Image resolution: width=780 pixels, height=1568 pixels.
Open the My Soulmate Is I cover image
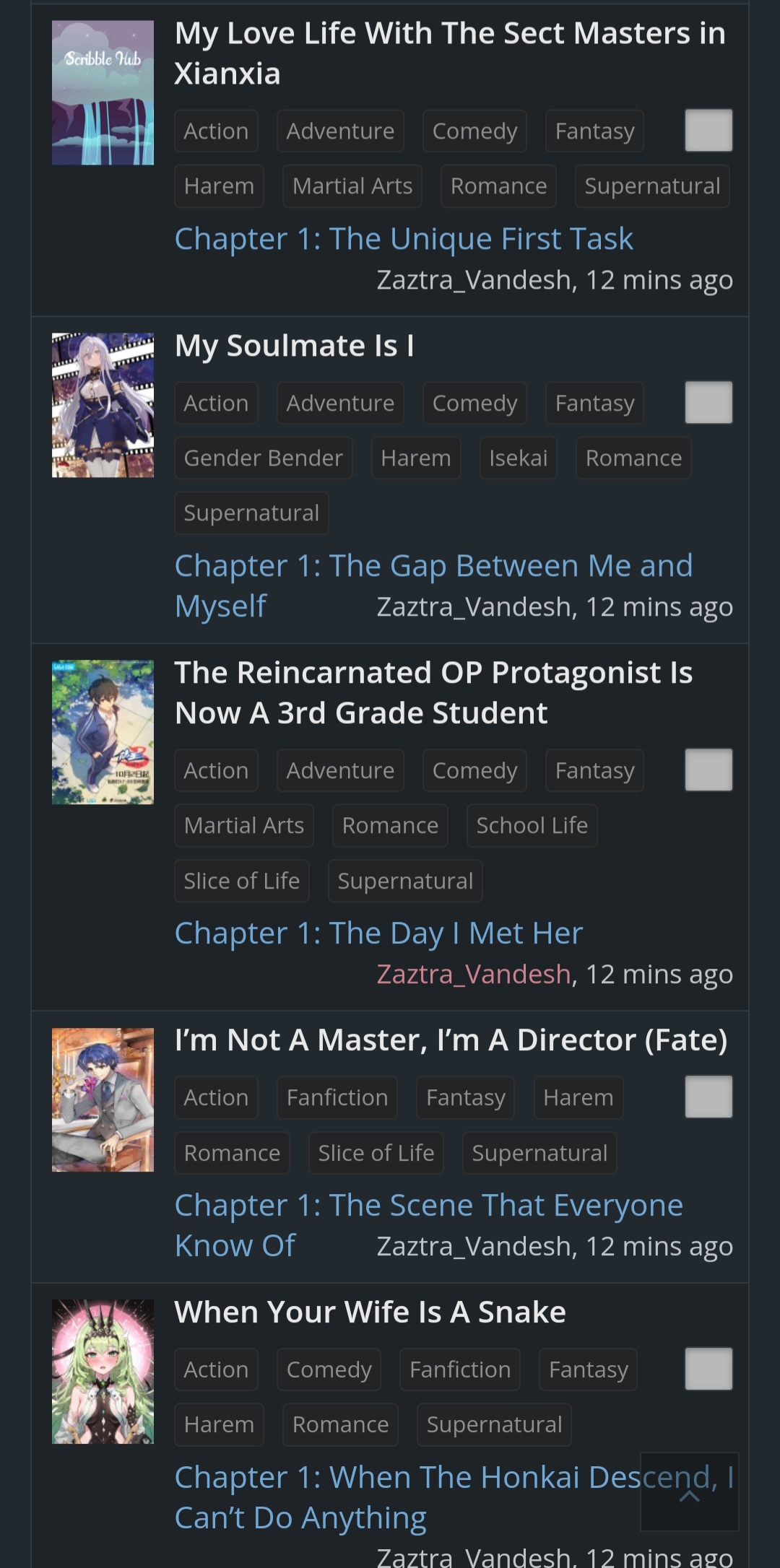click(103, 405)
